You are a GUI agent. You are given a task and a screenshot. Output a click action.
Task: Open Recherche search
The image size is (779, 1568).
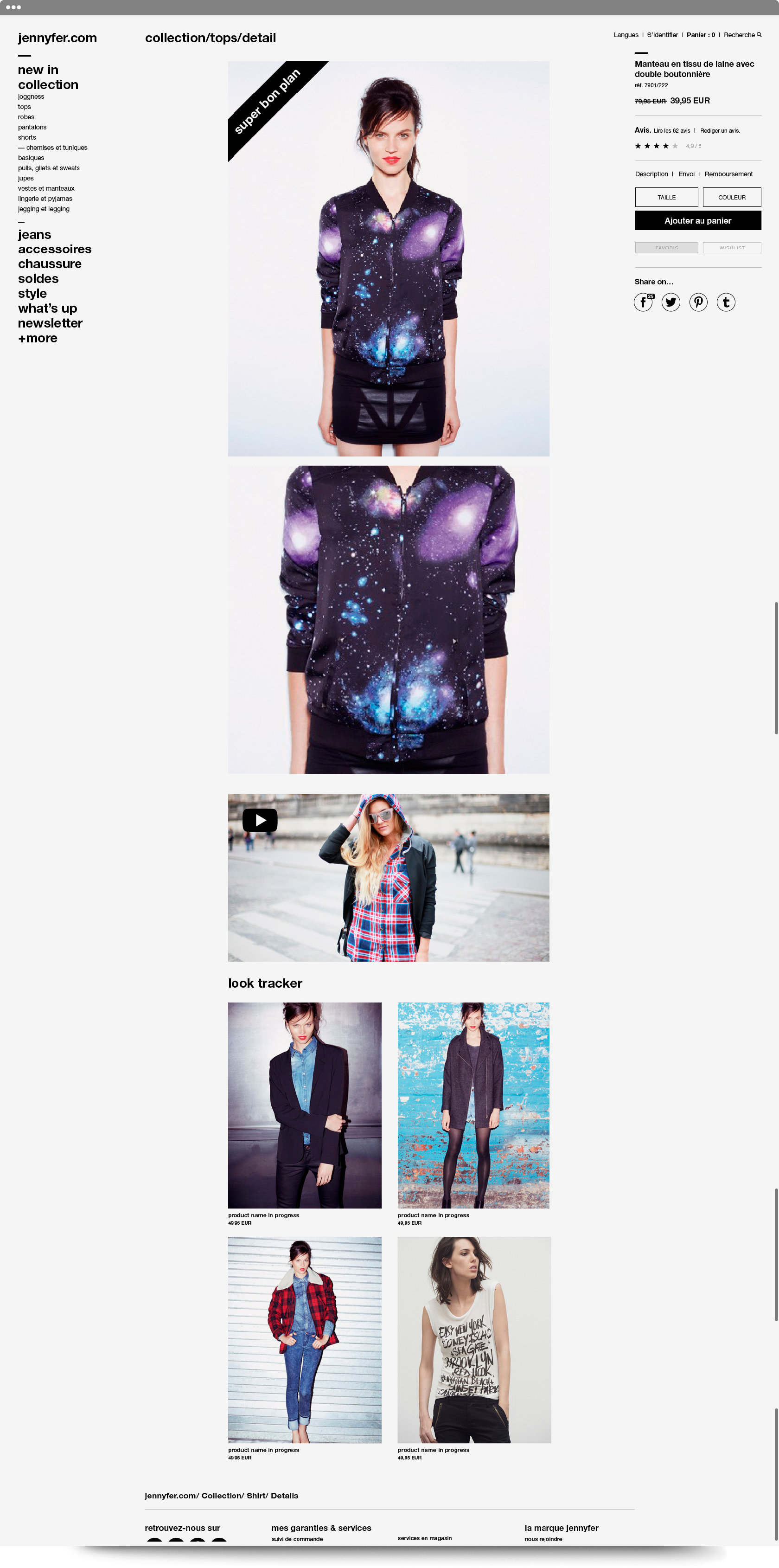click(742, 35)
